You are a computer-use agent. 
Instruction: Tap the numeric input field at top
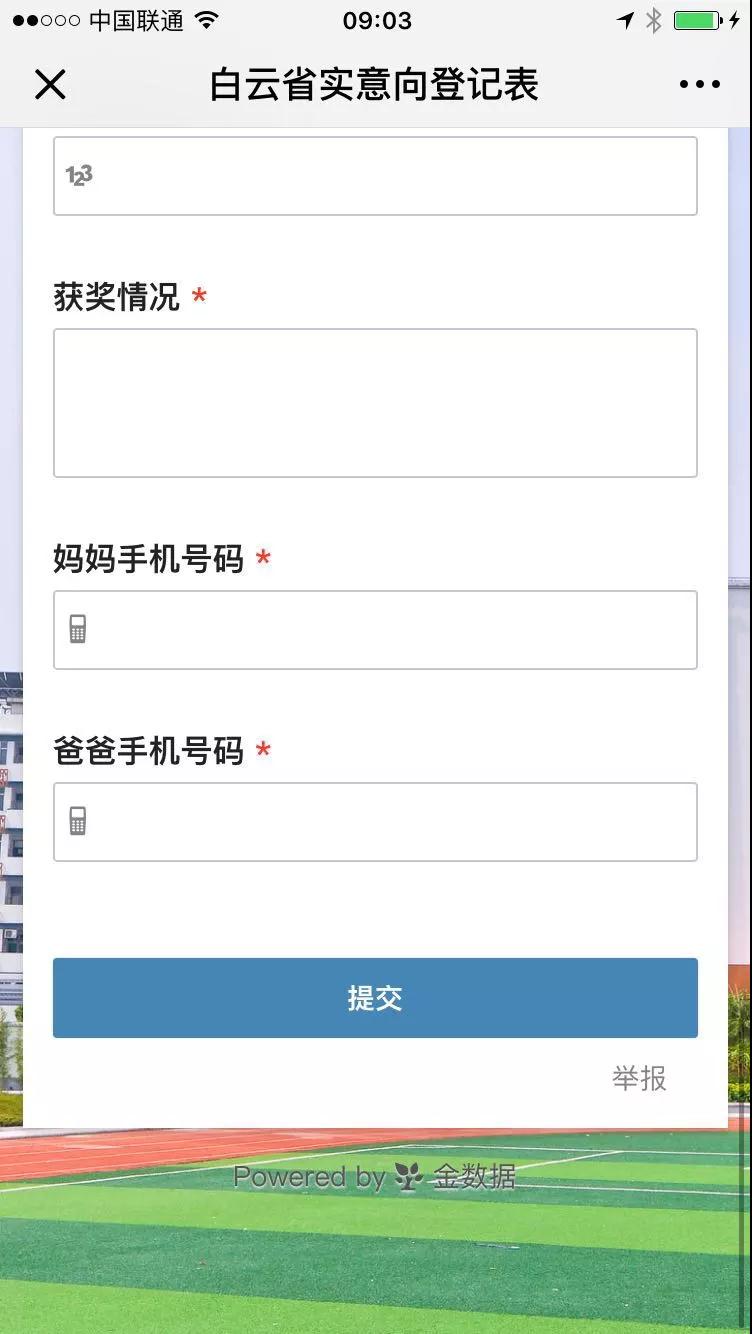(x=375, y=176)
